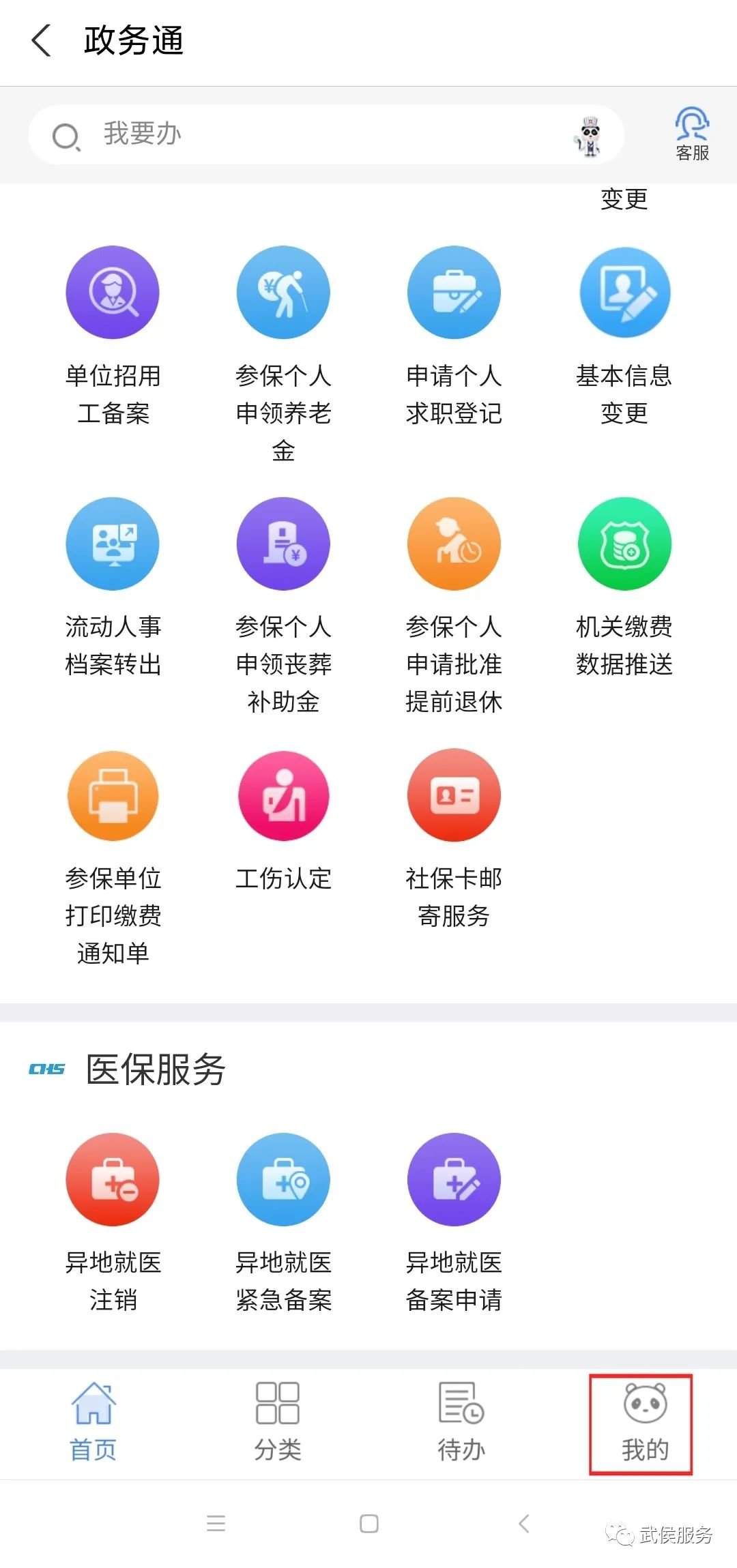The width and height of the screenshot is (737, 1568).
Task: Open 客服 customer service
Action: tap(692, 134)
